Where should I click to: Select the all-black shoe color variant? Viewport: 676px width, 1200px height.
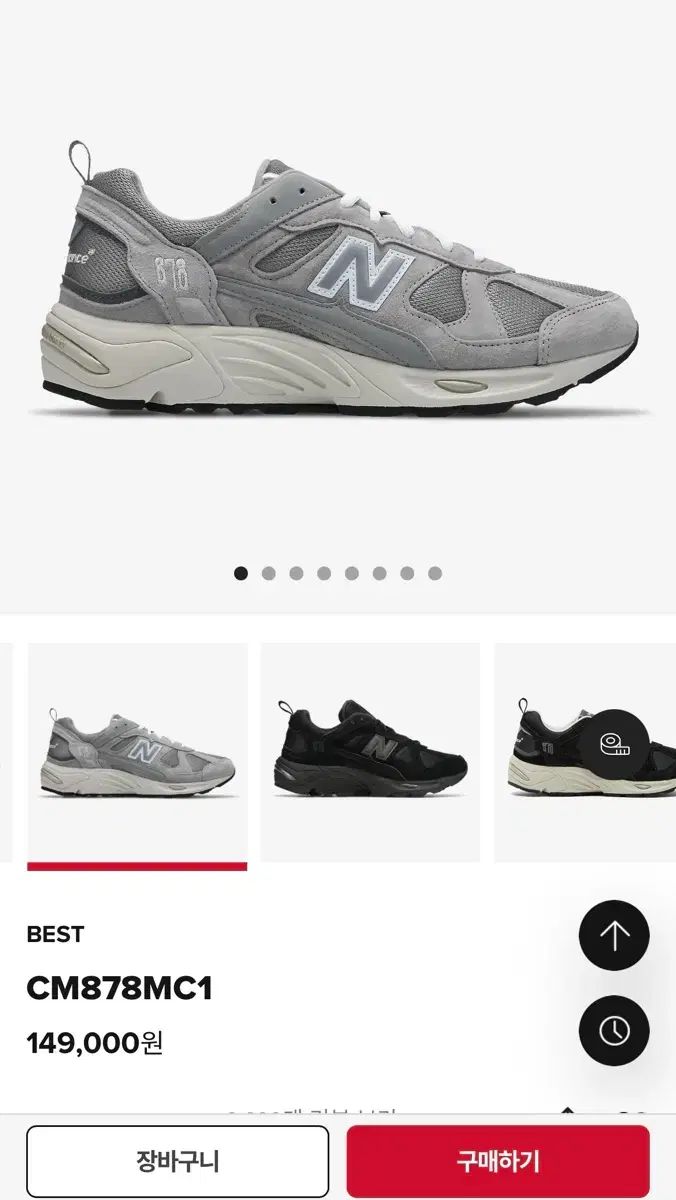tap(370, 752)
